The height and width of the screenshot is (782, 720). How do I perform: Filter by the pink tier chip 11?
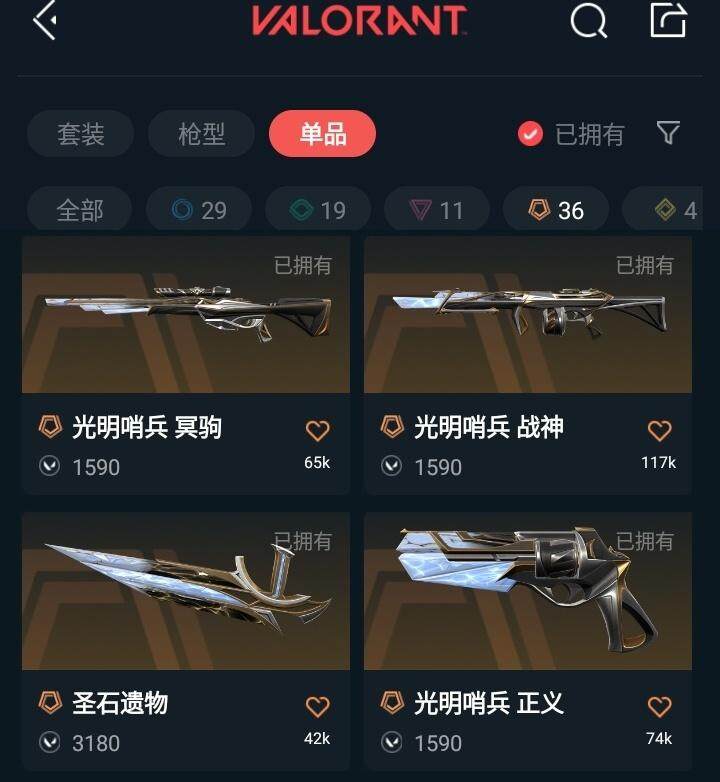(436, 210)
